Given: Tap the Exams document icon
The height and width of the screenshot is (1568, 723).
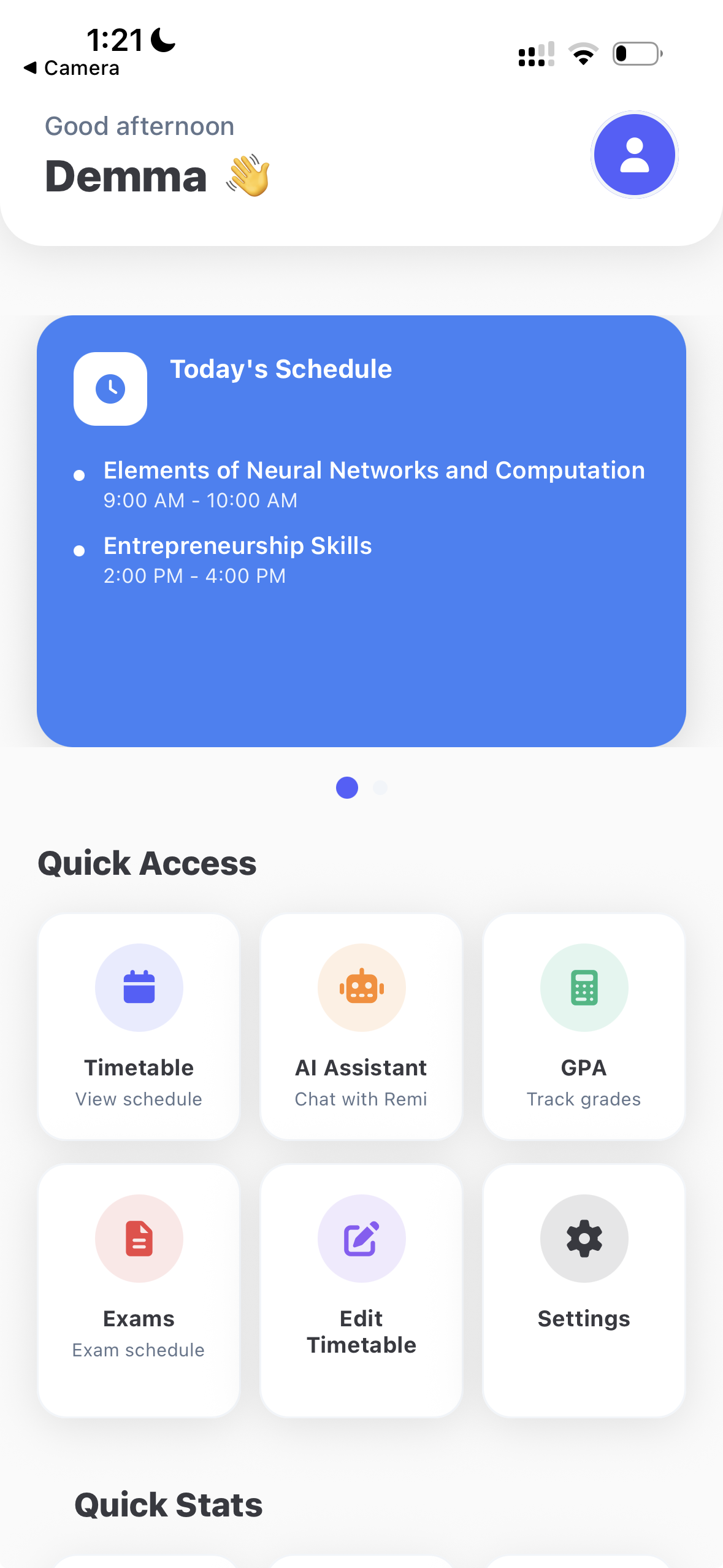Looking at the screenshot, I should point(139,1239).
